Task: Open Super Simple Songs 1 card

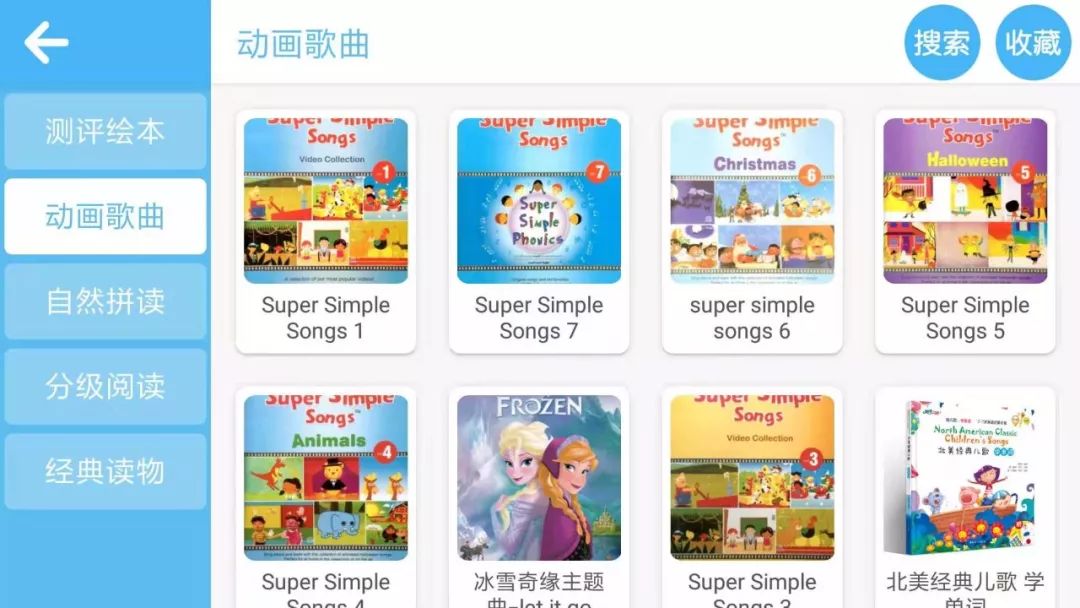Action: [326, 230]
